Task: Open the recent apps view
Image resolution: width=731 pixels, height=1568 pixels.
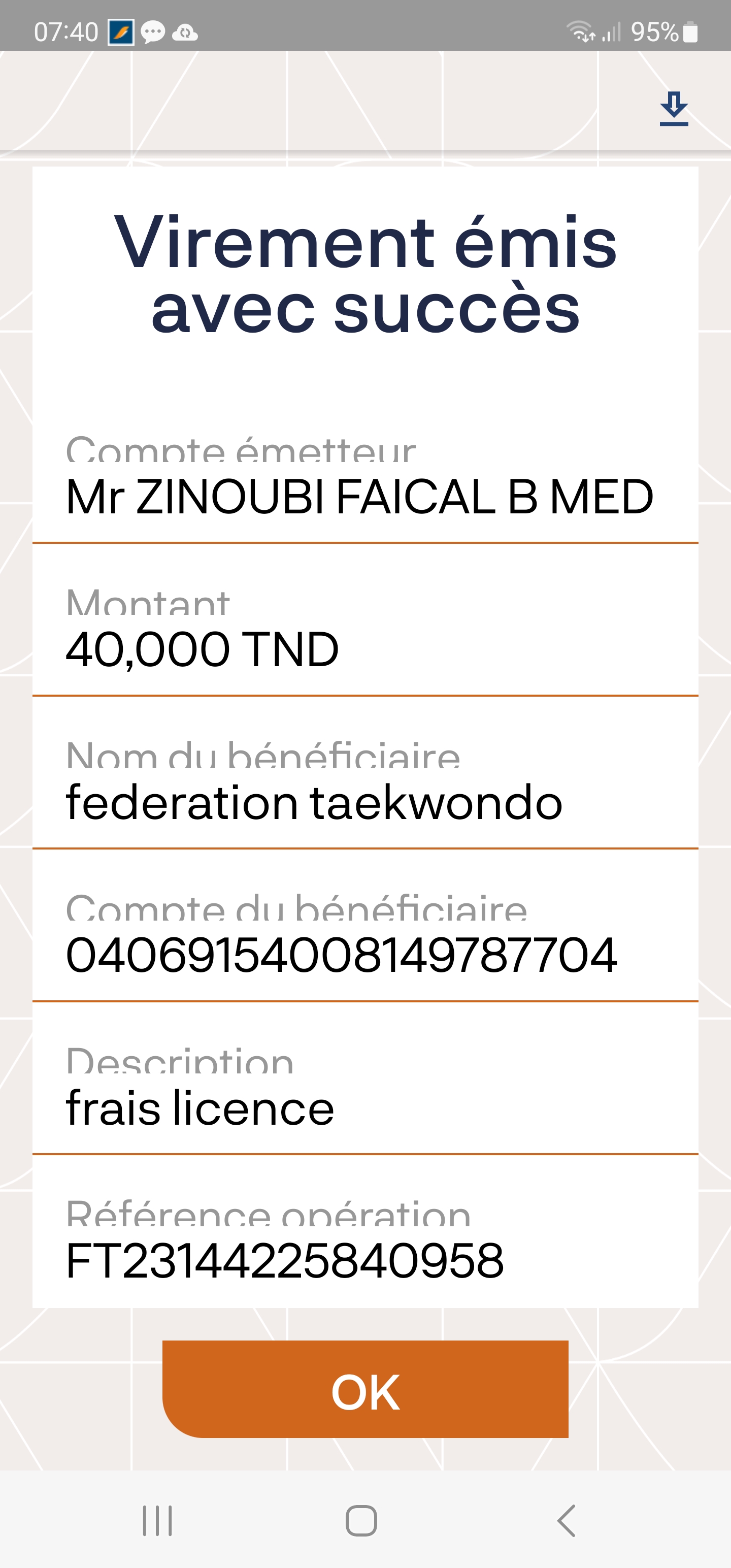Action: [157, 1520]
